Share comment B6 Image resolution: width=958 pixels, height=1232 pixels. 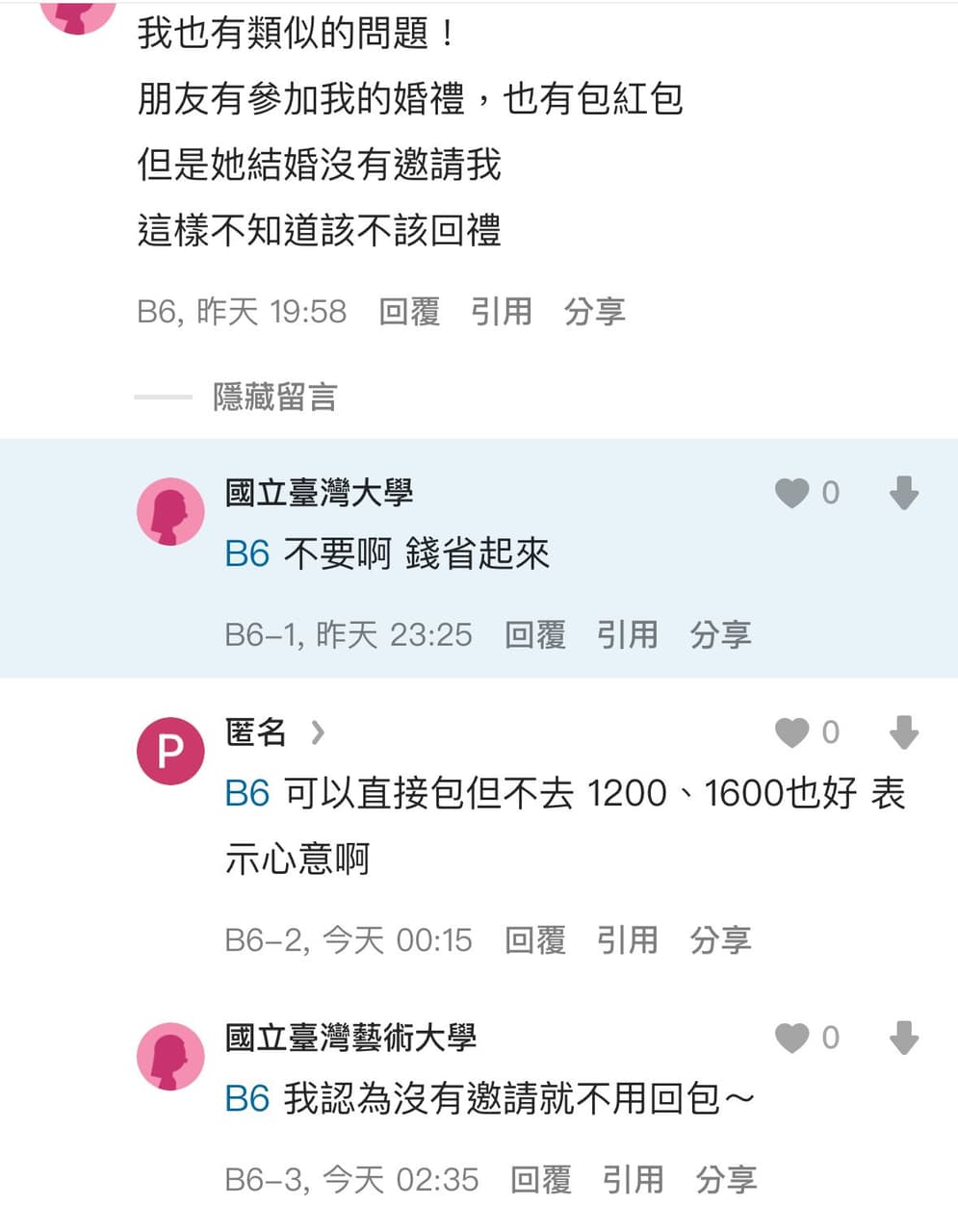(594, 311)
